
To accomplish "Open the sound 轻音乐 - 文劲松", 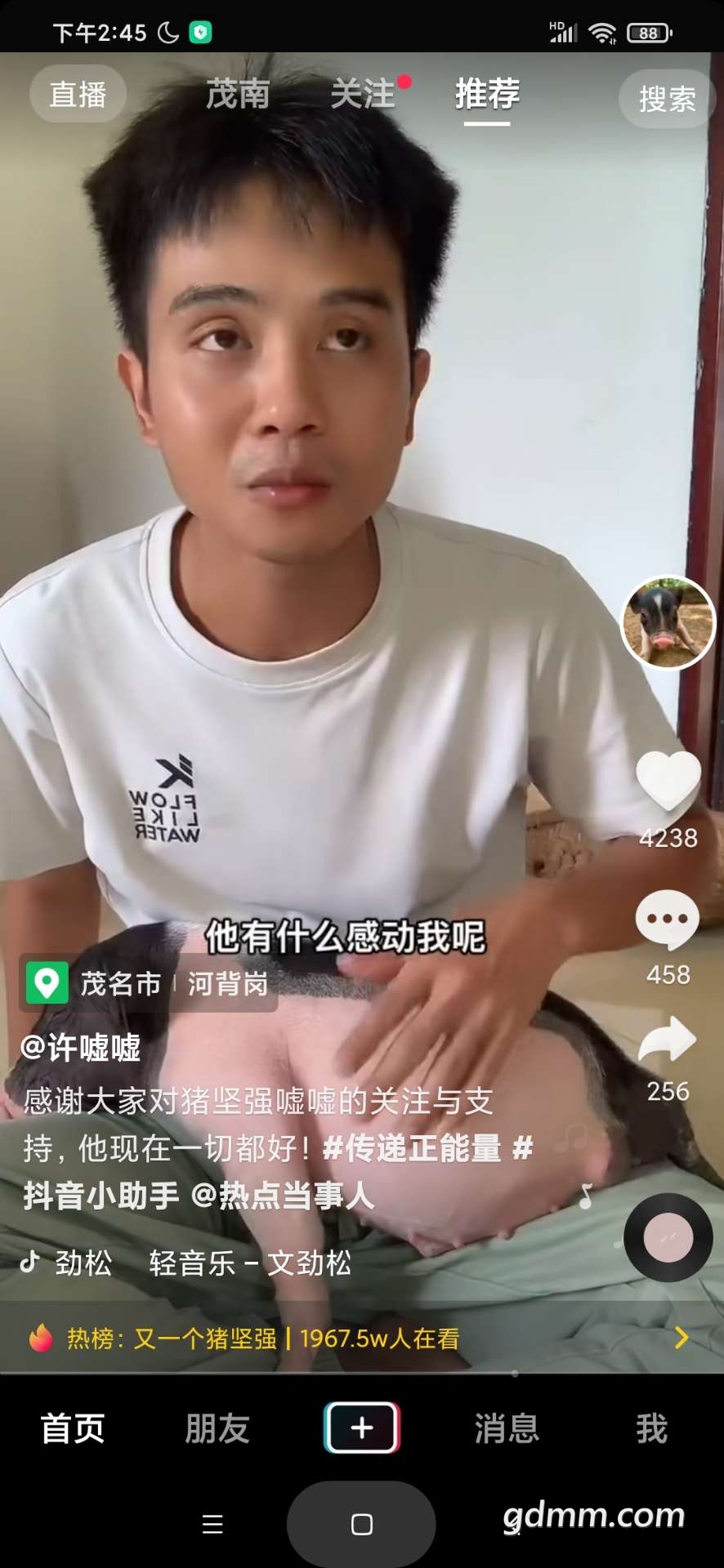I will pyautogui.click(x=249, y=1263).
